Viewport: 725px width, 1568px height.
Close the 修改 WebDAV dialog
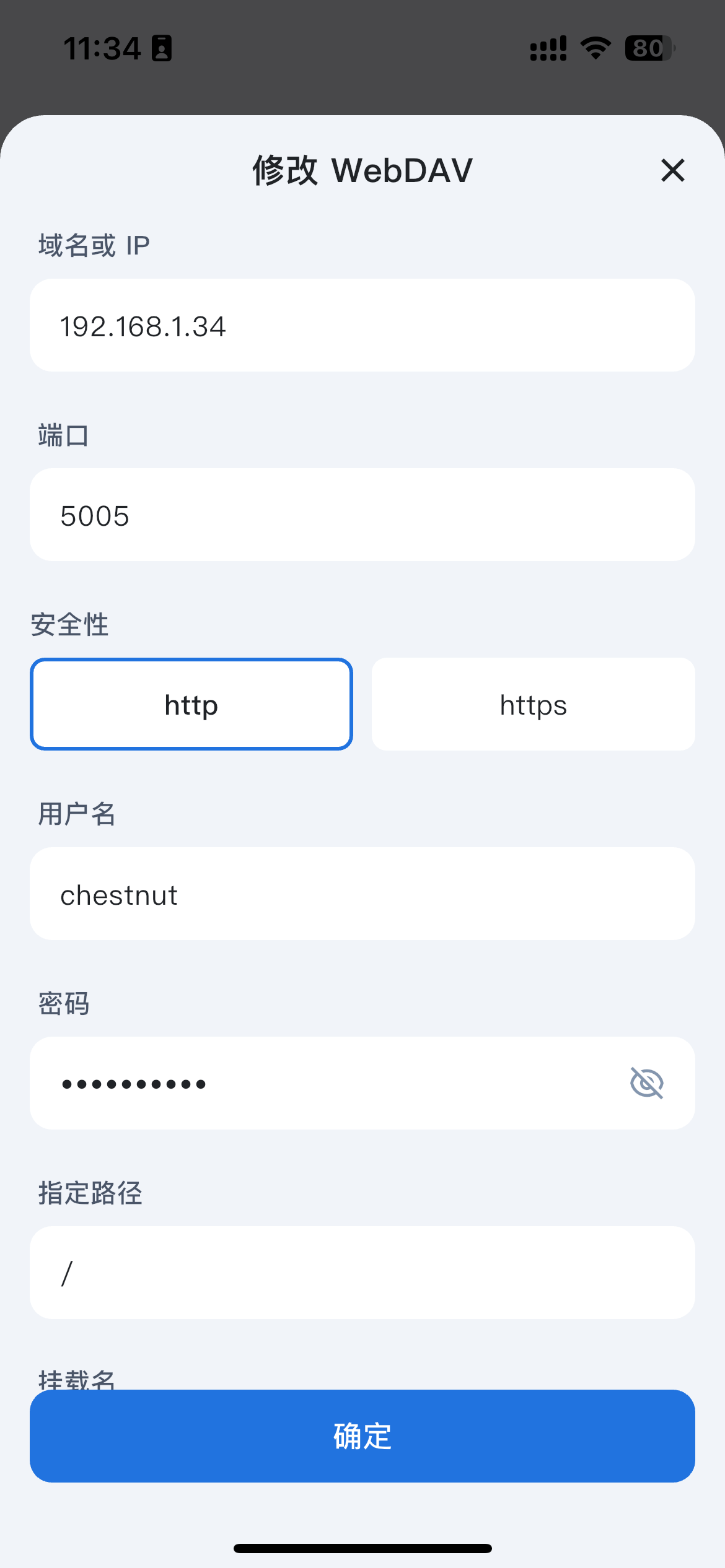tap(672, 170)
